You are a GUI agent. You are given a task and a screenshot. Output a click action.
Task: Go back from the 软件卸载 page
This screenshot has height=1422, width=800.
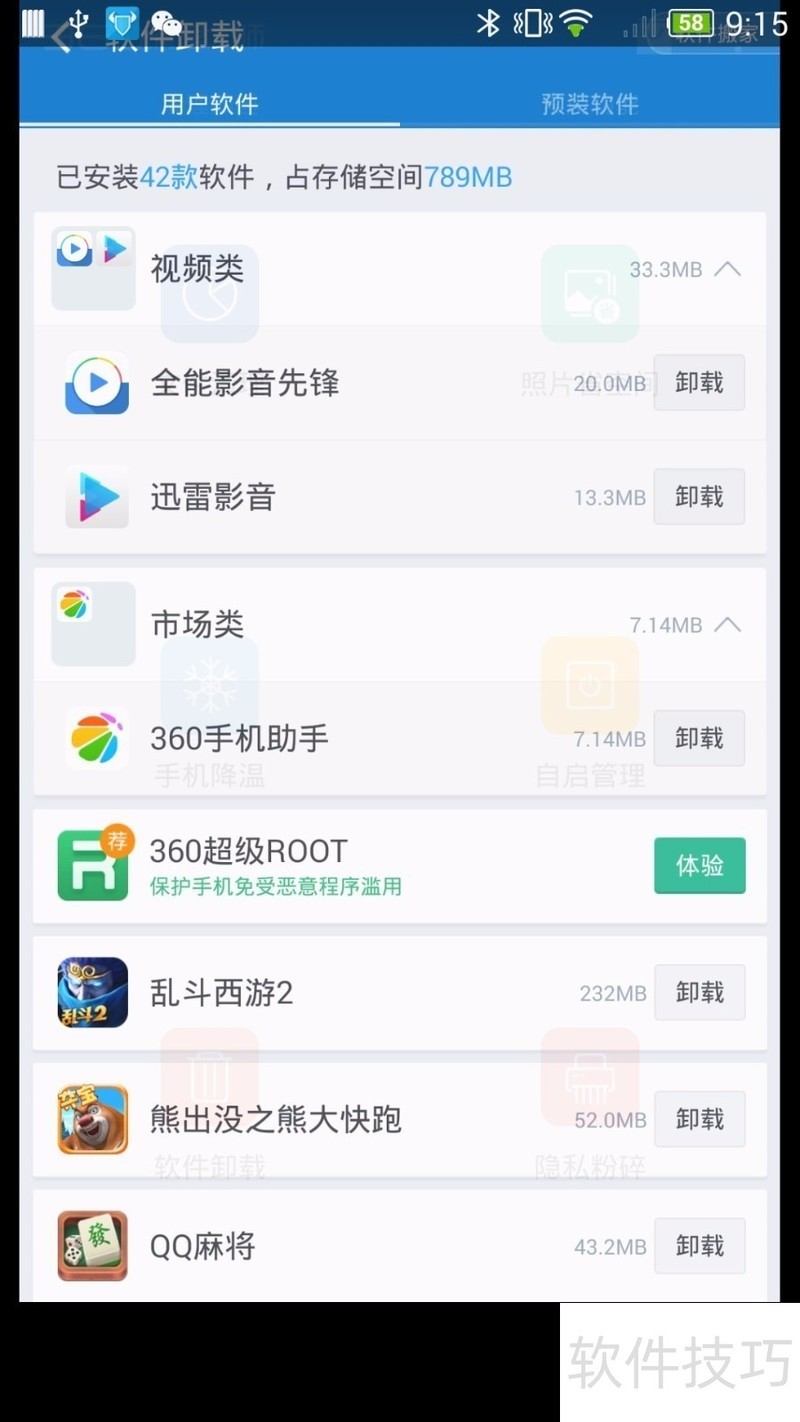[62, 38]
